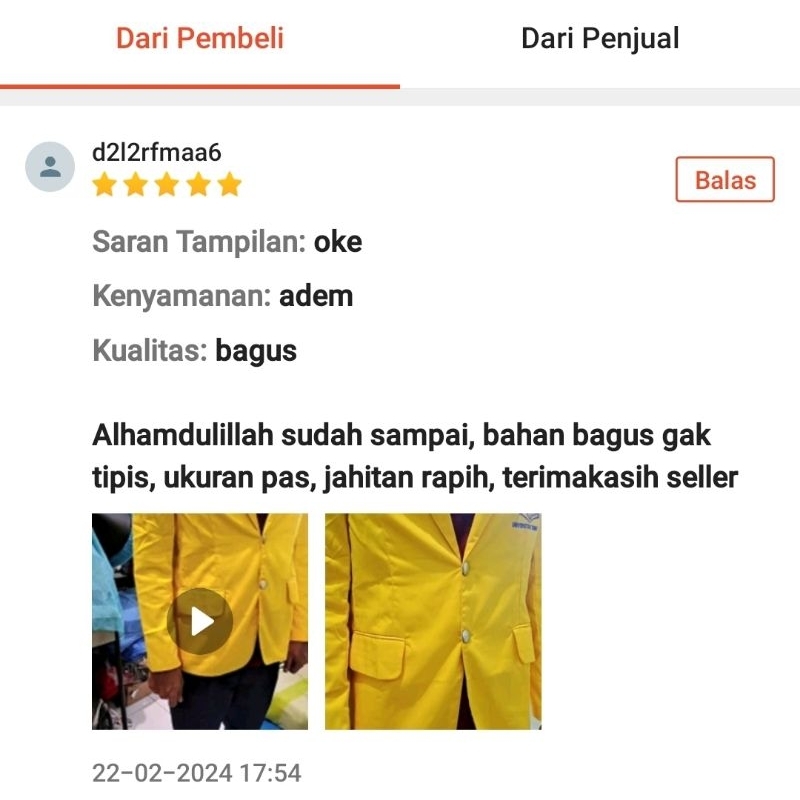Open the review photo showing blazer pockets
800x800 pixels.
(432, 621)
